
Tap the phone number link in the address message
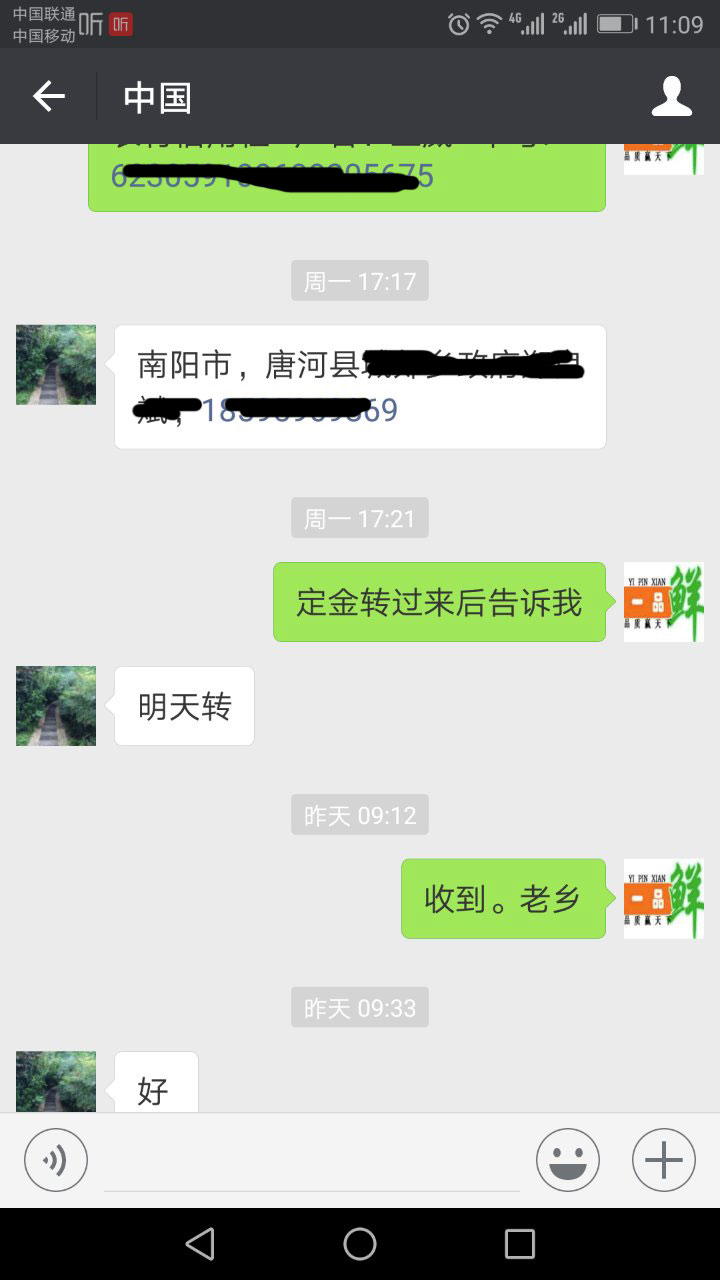[300, 410]
